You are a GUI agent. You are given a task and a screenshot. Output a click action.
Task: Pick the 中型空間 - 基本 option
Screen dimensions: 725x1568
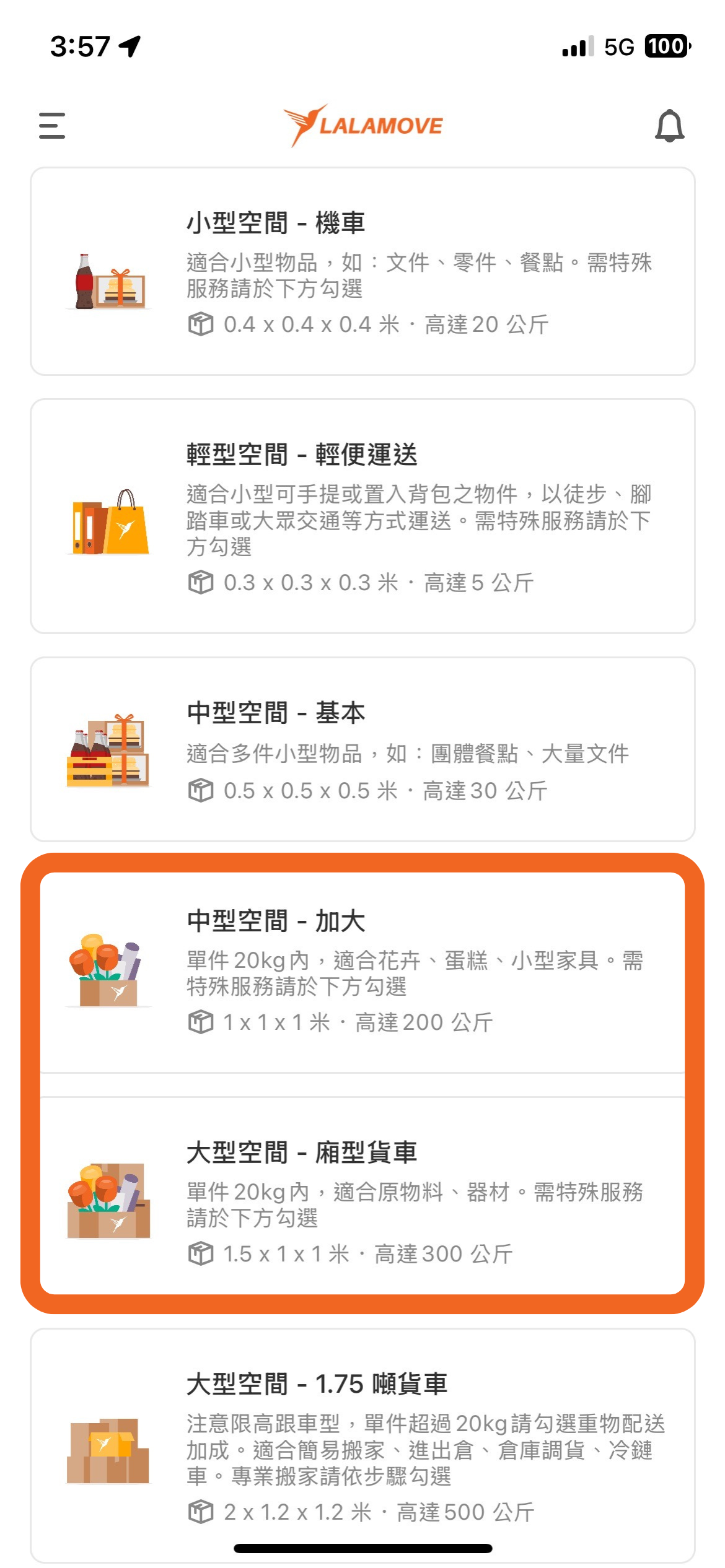[362, 749]
